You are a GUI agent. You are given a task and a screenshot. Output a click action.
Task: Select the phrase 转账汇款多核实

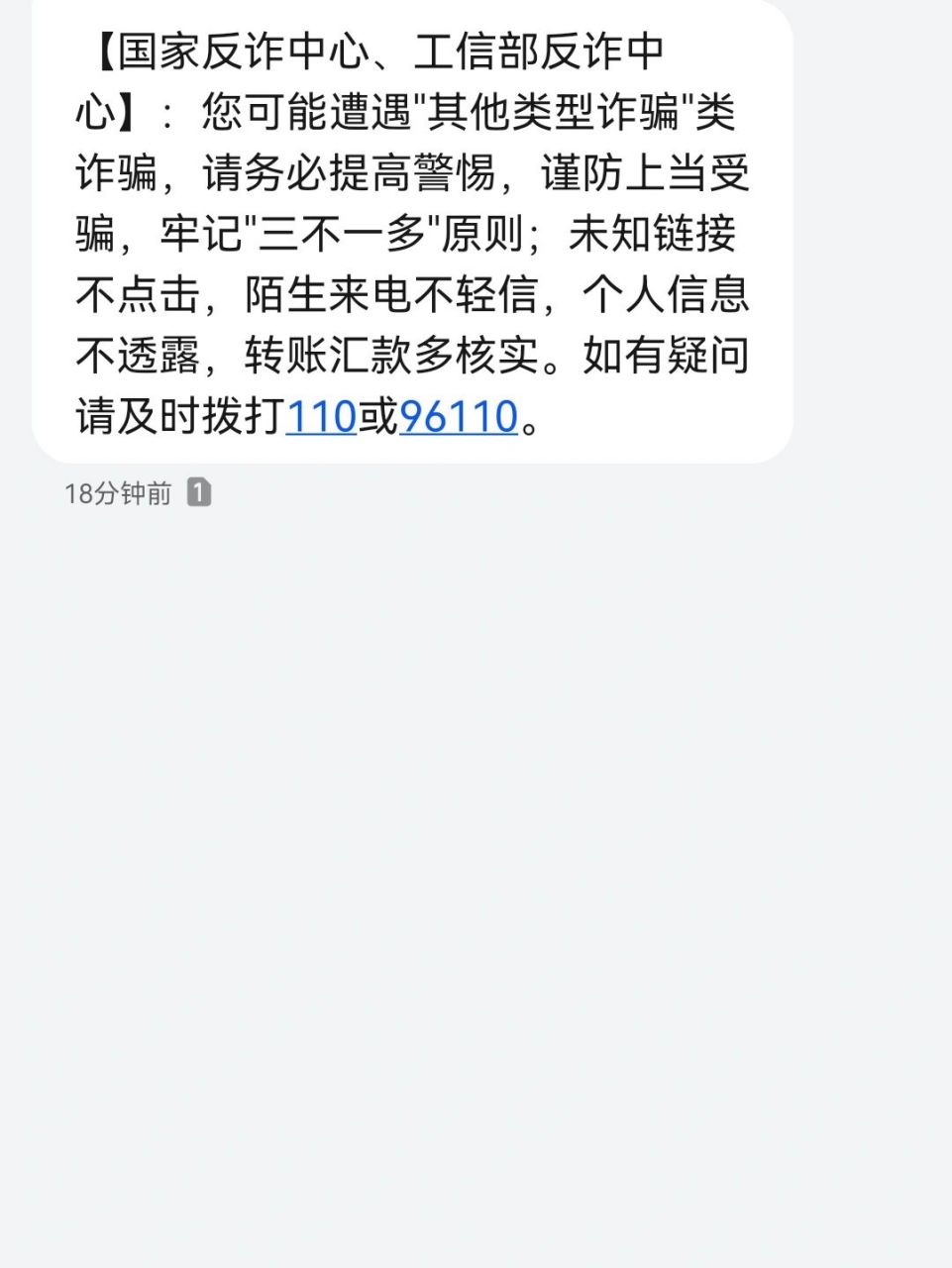(404, 359)
